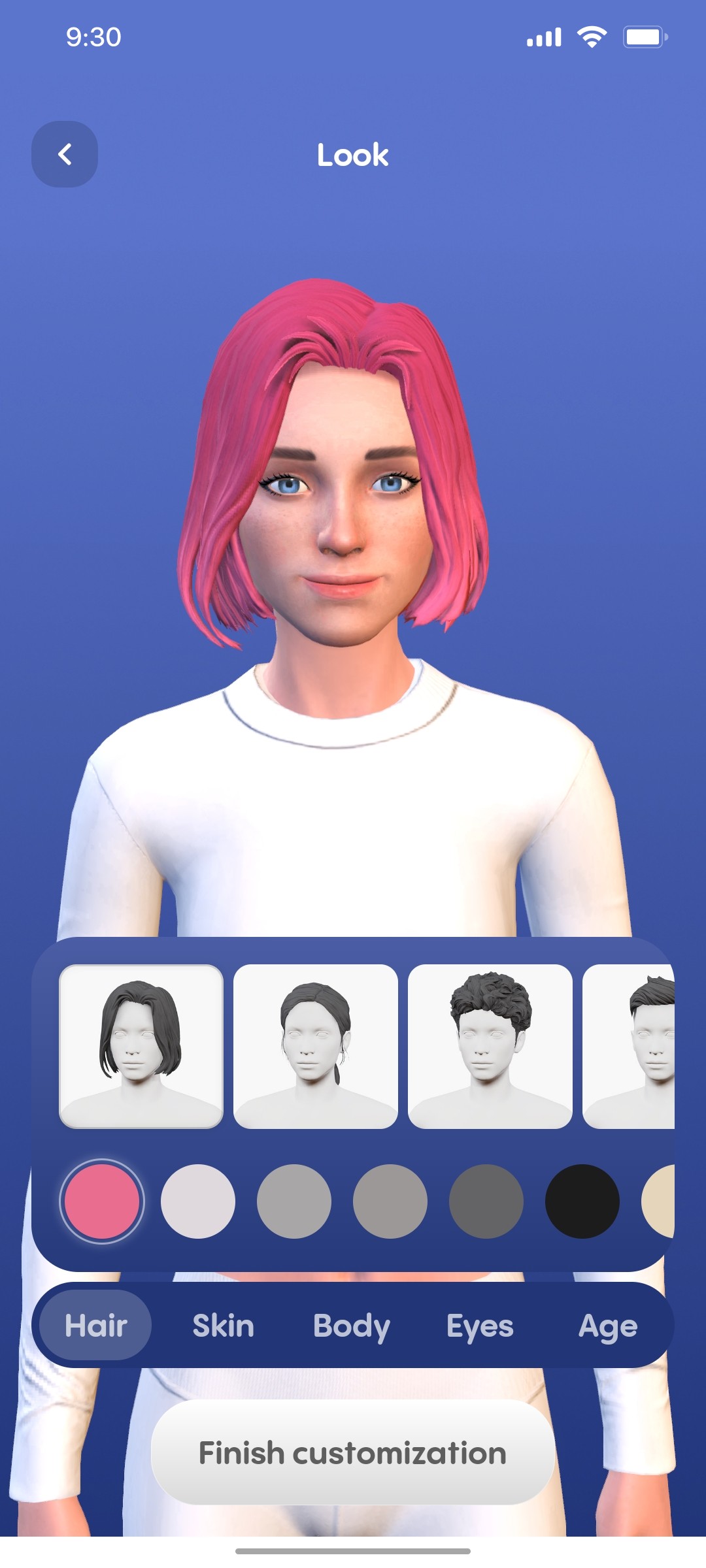Choose the white hair color swatch

198,1201
